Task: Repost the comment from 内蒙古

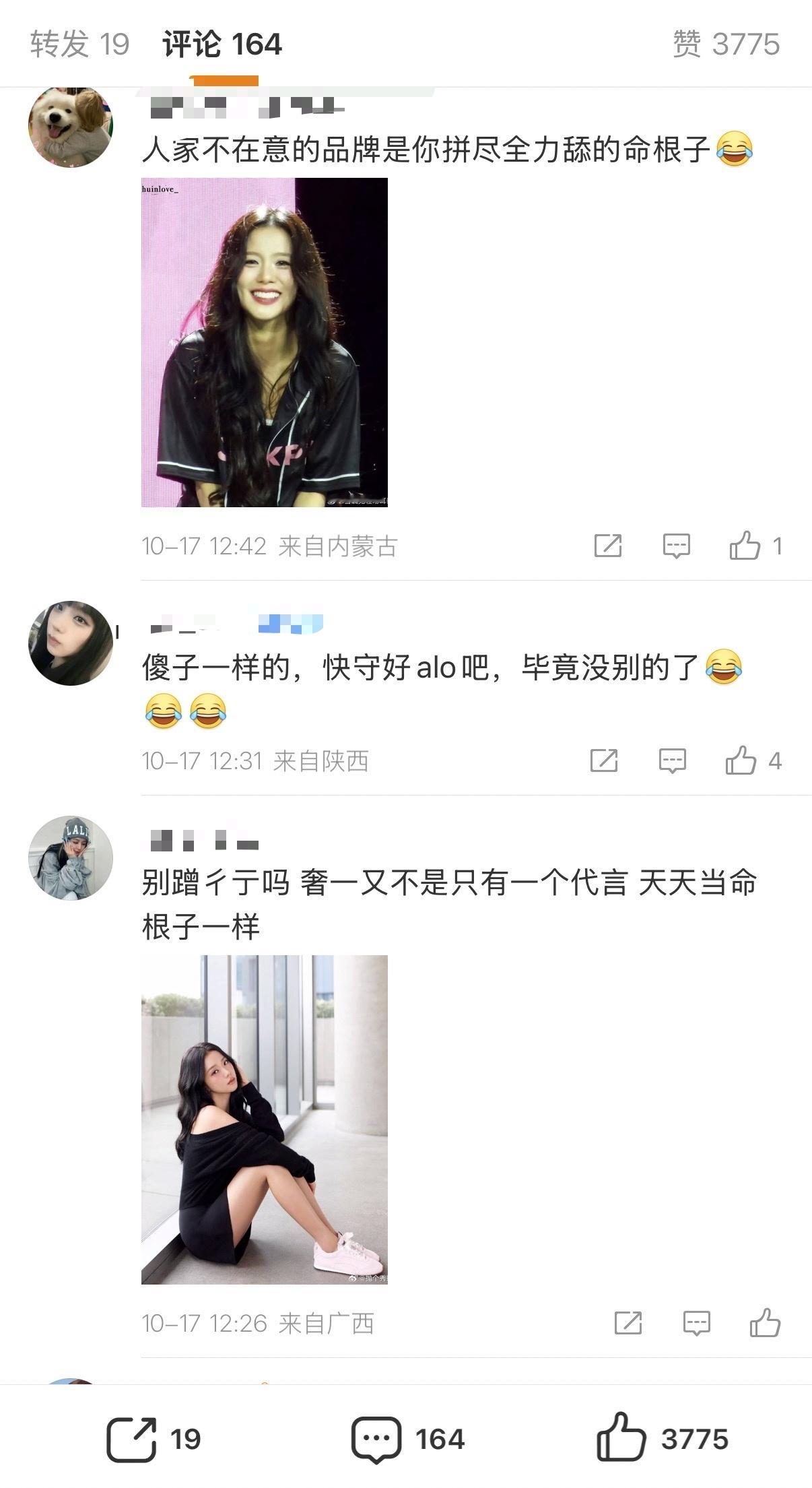Action: (x=607, y=546)
